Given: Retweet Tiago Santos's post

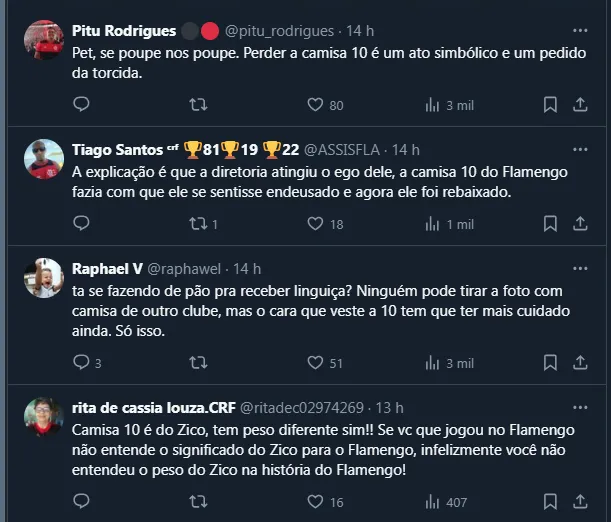Looking at the screenshot, I should 198,224.
